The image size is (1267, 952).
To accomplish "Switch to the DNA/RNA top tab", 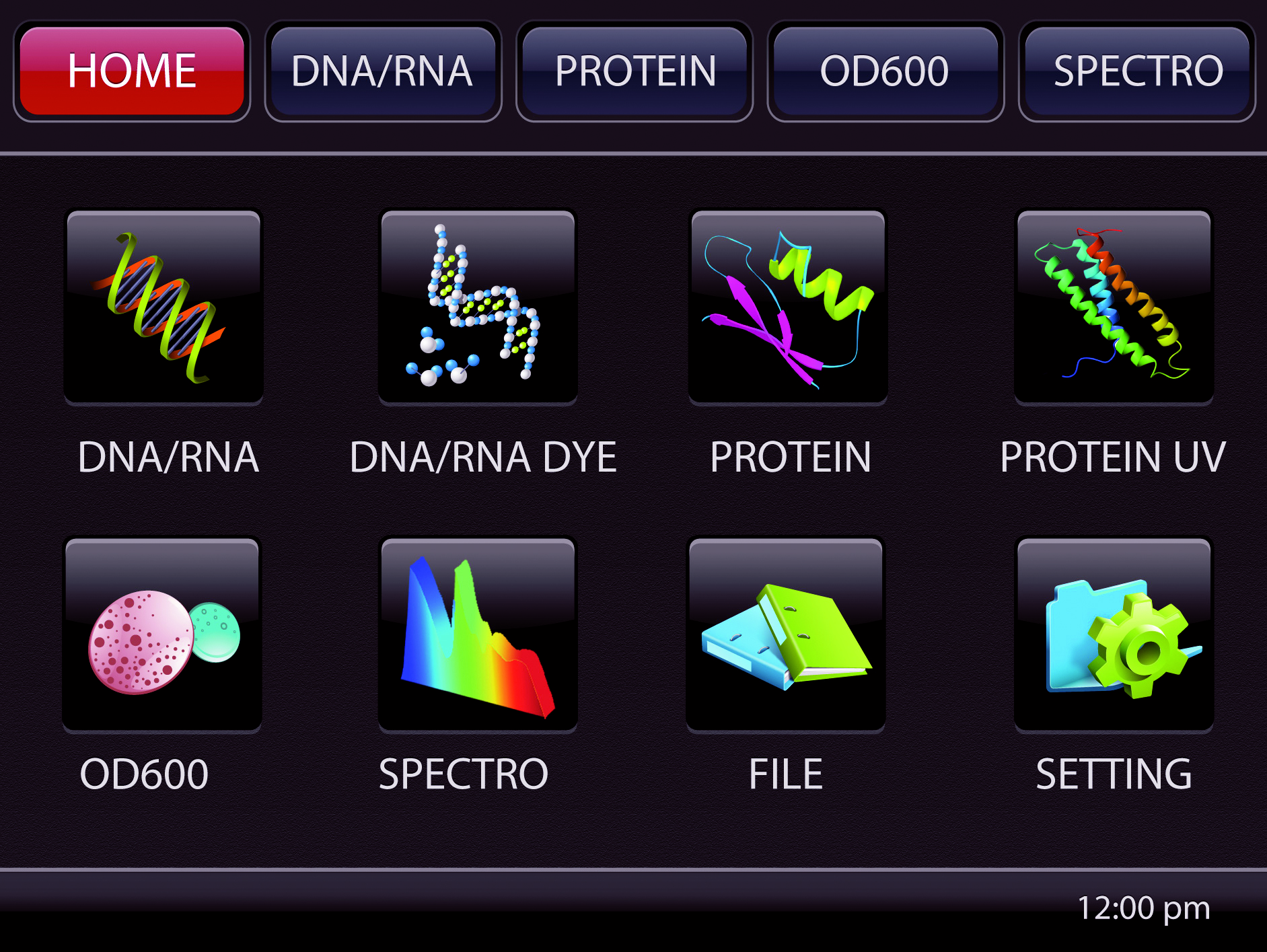I will [383, 71].
